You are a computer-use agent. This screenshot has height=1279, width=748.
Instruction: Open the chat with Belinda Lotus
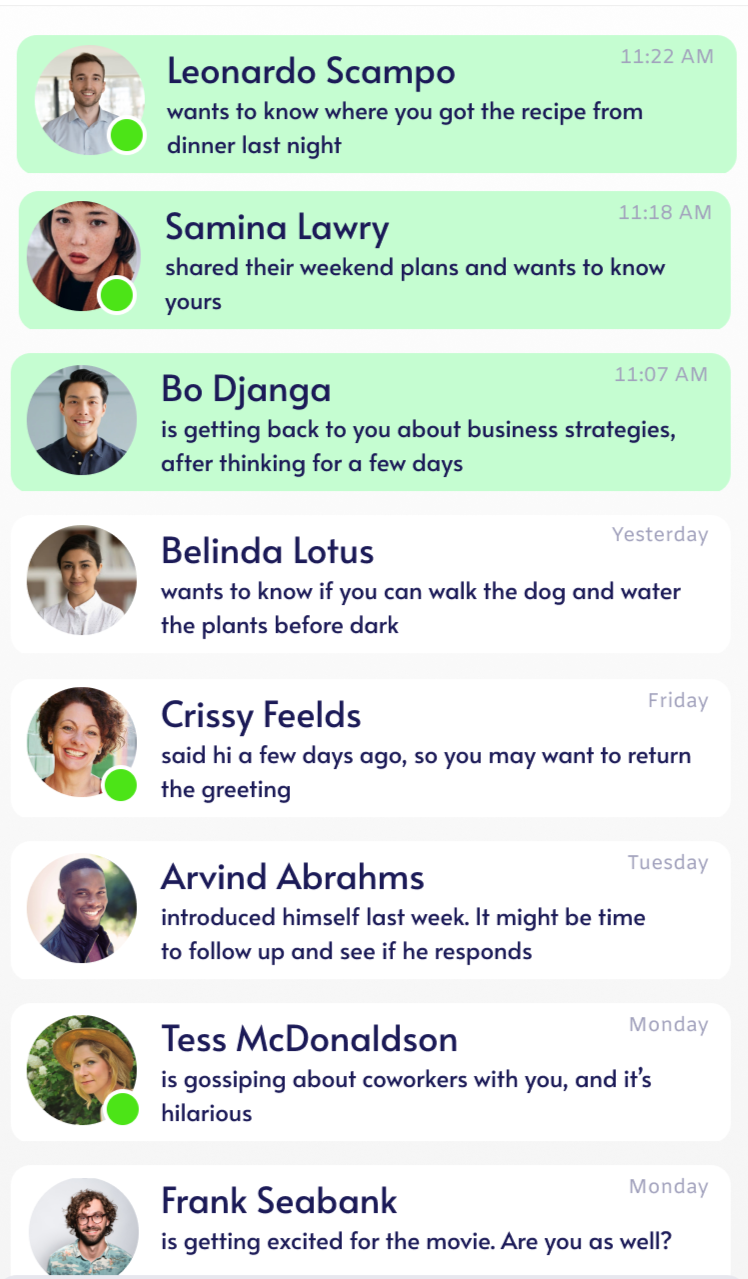pyautogui.click(x=400, y=585)
